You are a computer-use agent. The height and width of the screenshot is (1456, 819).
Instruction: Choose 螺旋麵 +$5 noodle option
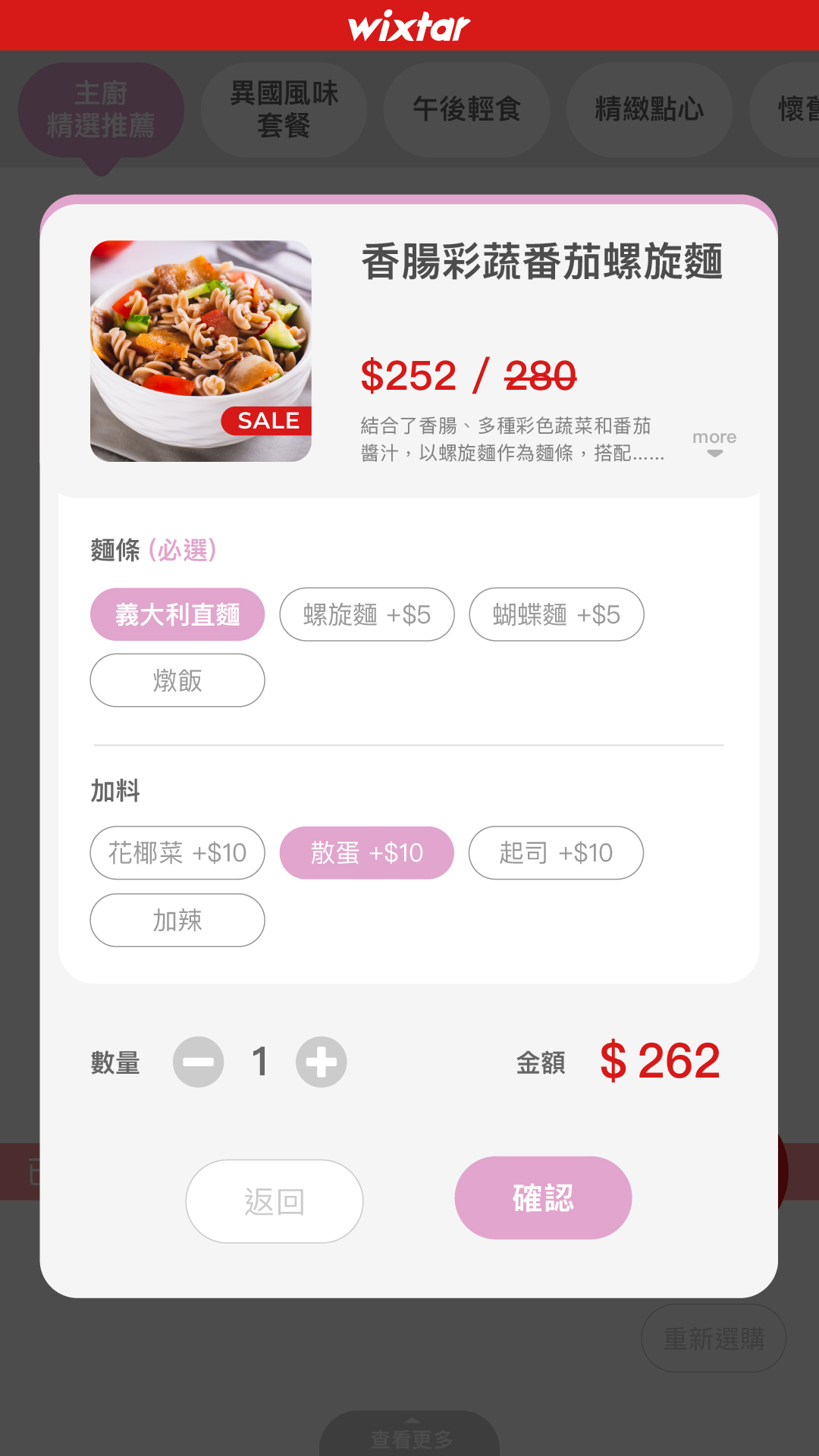pos(367,614)
